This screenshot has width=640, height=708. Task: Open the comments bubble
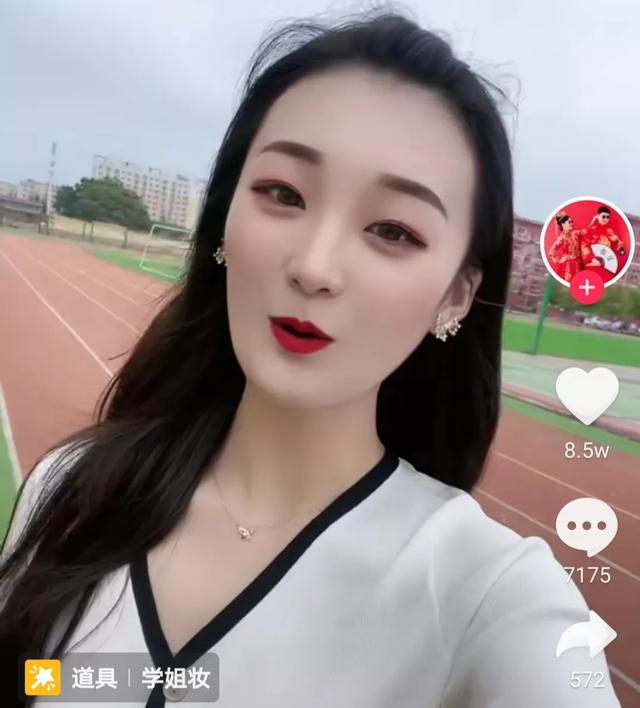point(587,526)
